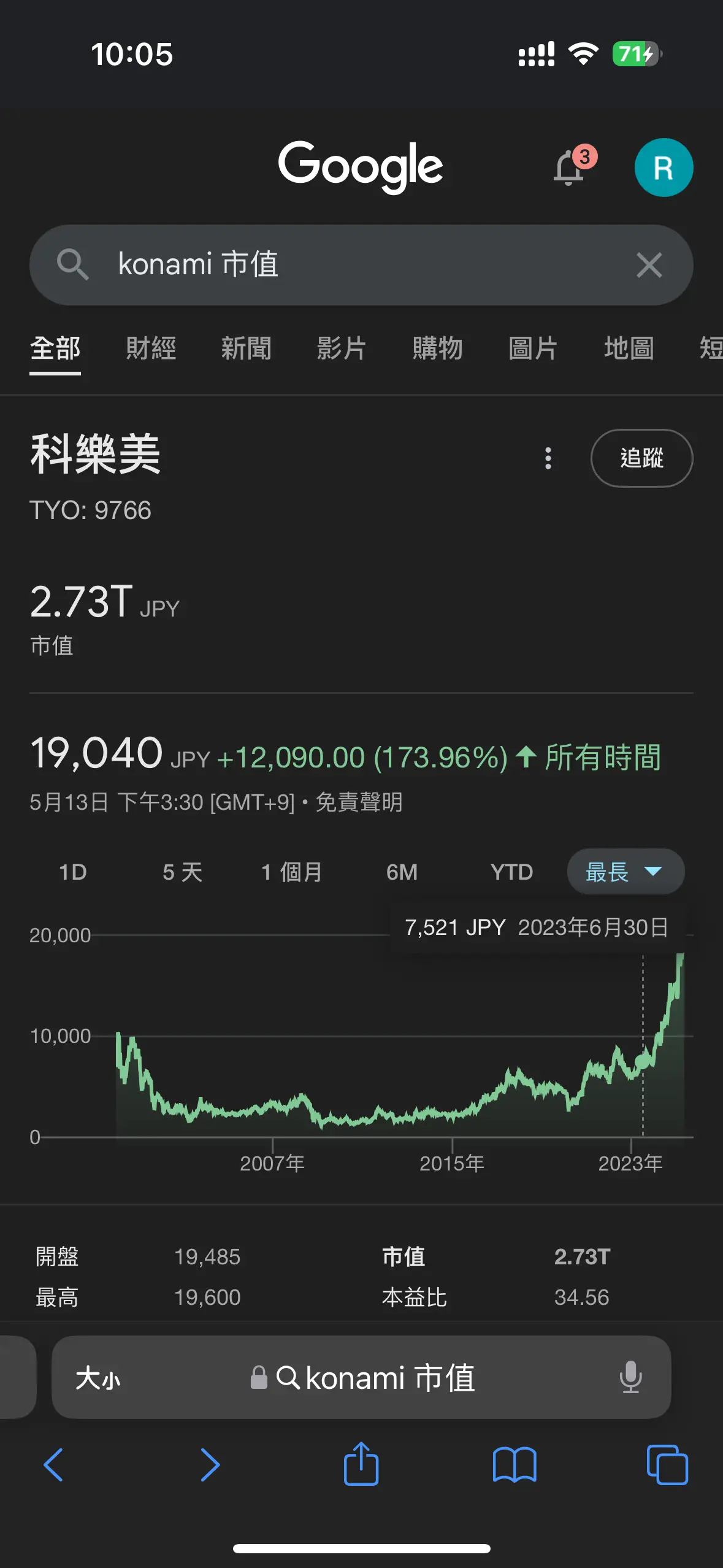This screenshot has width=723, height=1568.
Task: Tap the Safari share button
Action: 361,1464
